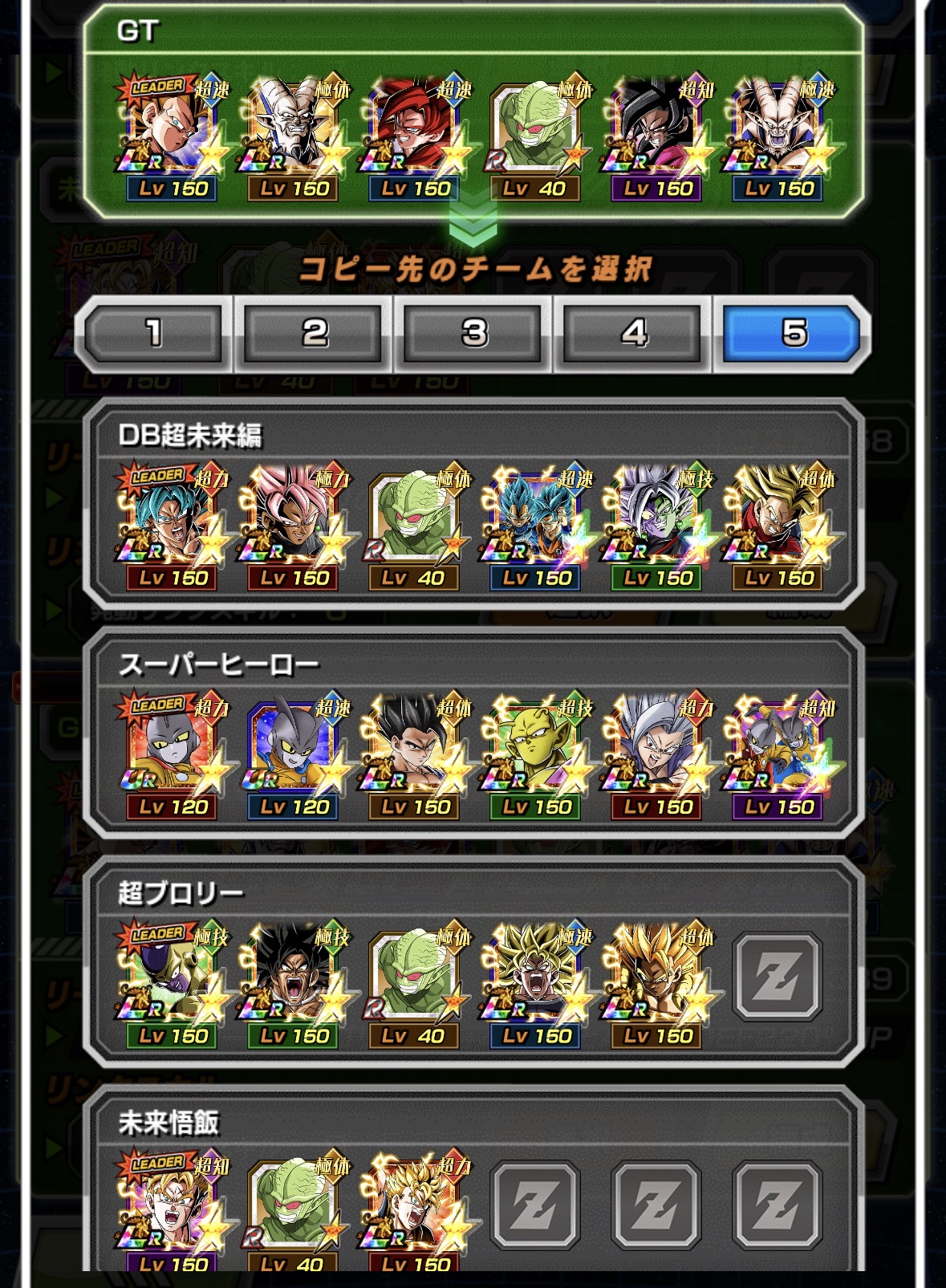Viewport: 946px width, 1288px height.
Task: Switch to team page 4
Action: coord(634,332)
